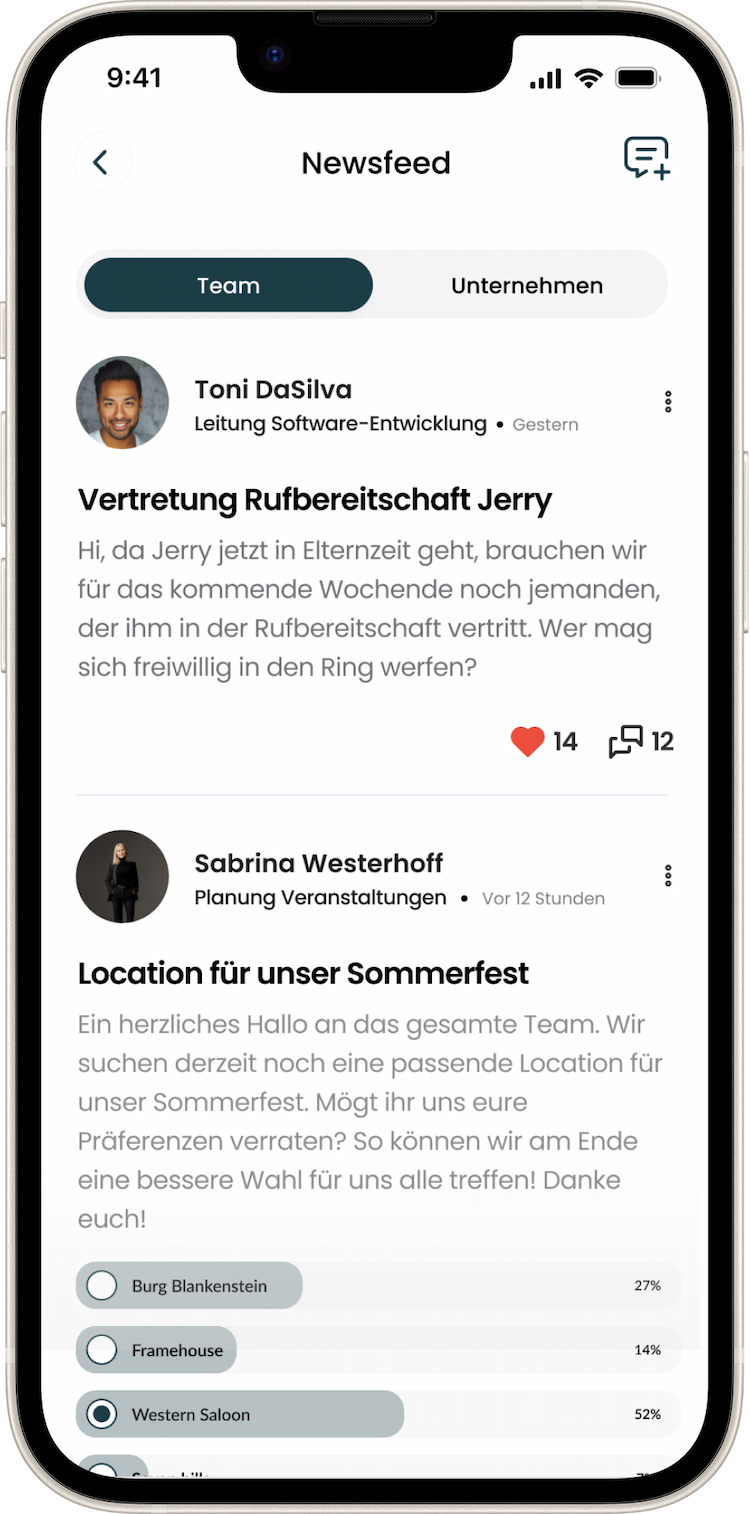Tap the Wi-Fi icon in the status bar
This screenshot has width=750, height=1514.
589,77
